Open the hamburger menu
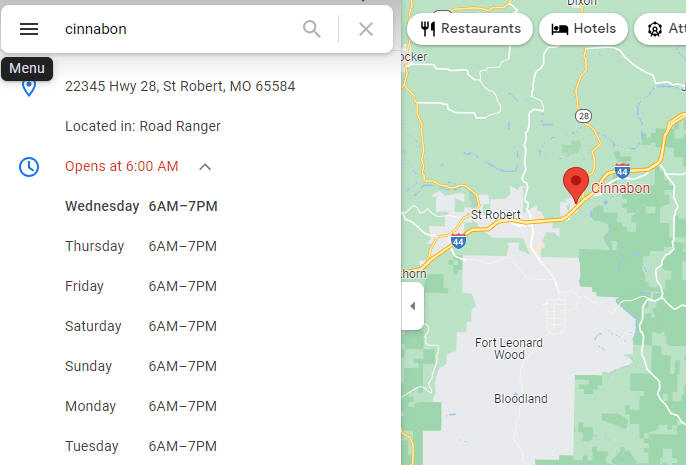The width and height of the screenshot is (686, 465). 29,29
